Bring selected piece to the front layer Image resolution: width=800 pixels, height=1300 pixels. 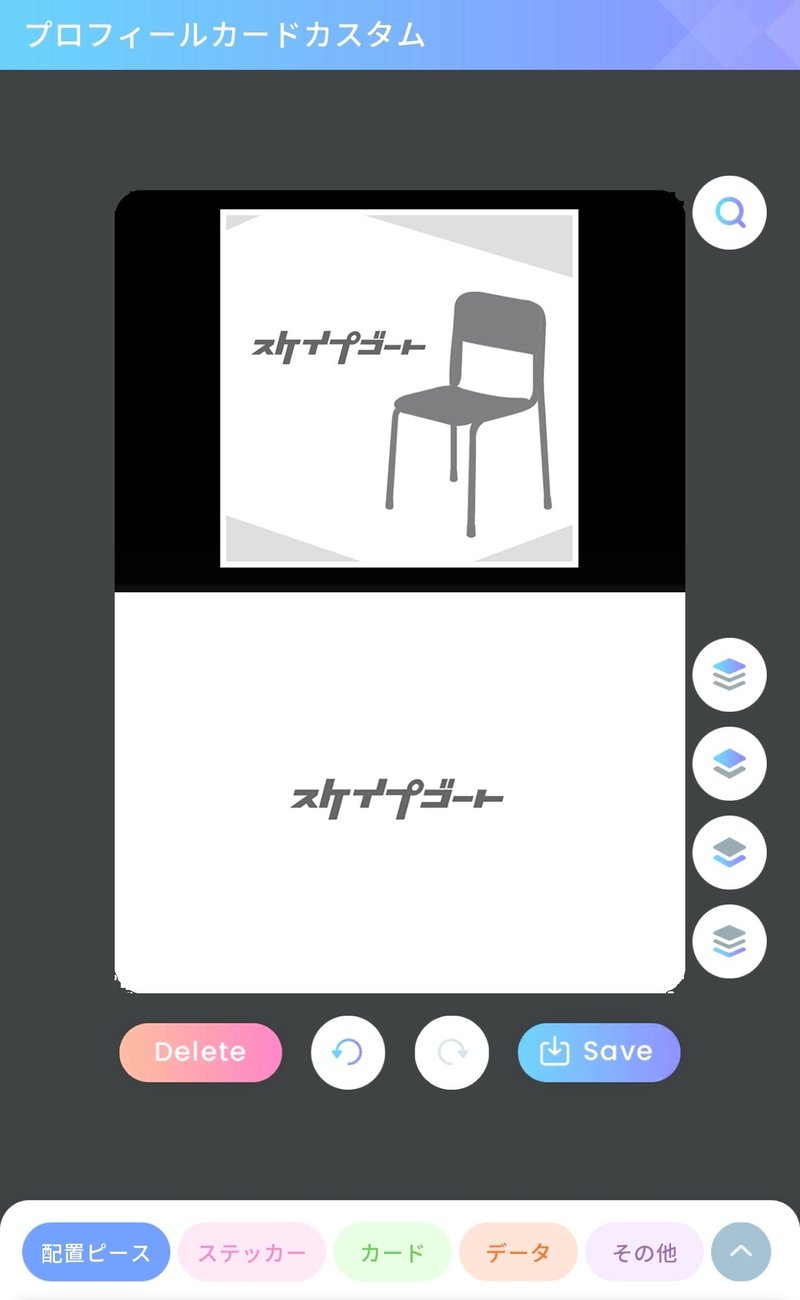(x=730, y=675)
